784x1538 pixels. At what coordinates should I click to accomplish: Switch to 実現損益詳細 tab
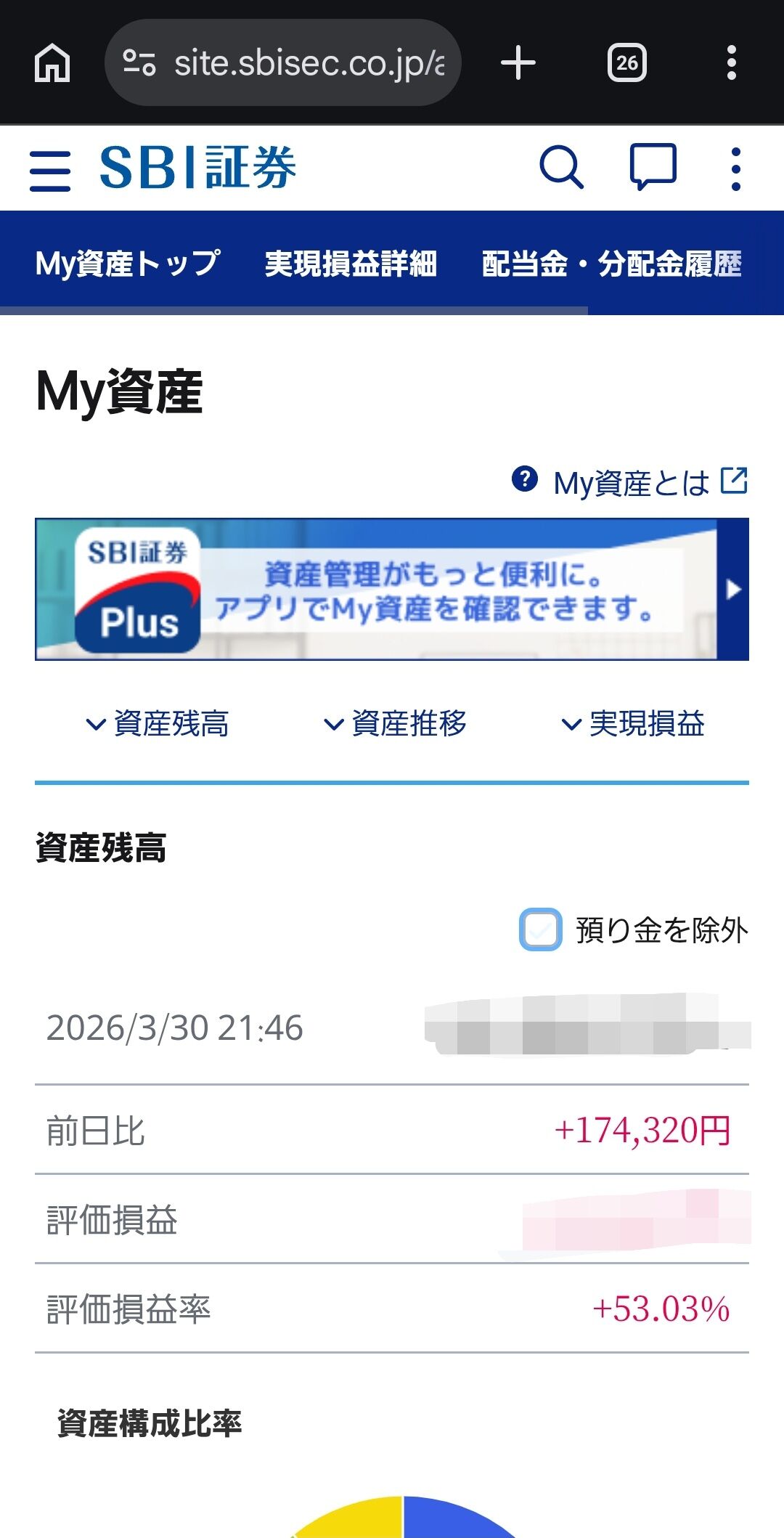[x=351, y=263]
